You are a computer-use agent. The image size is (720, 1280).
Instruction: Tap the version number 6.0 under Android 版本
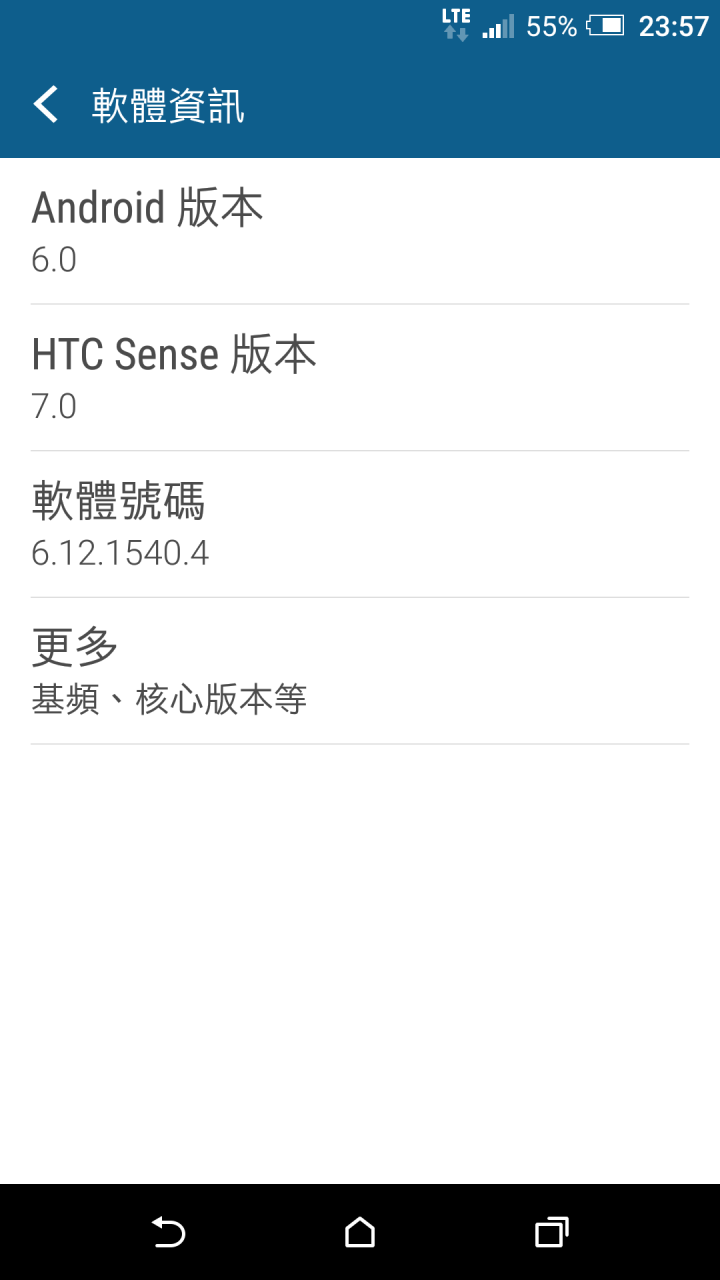tap(54, 259)
